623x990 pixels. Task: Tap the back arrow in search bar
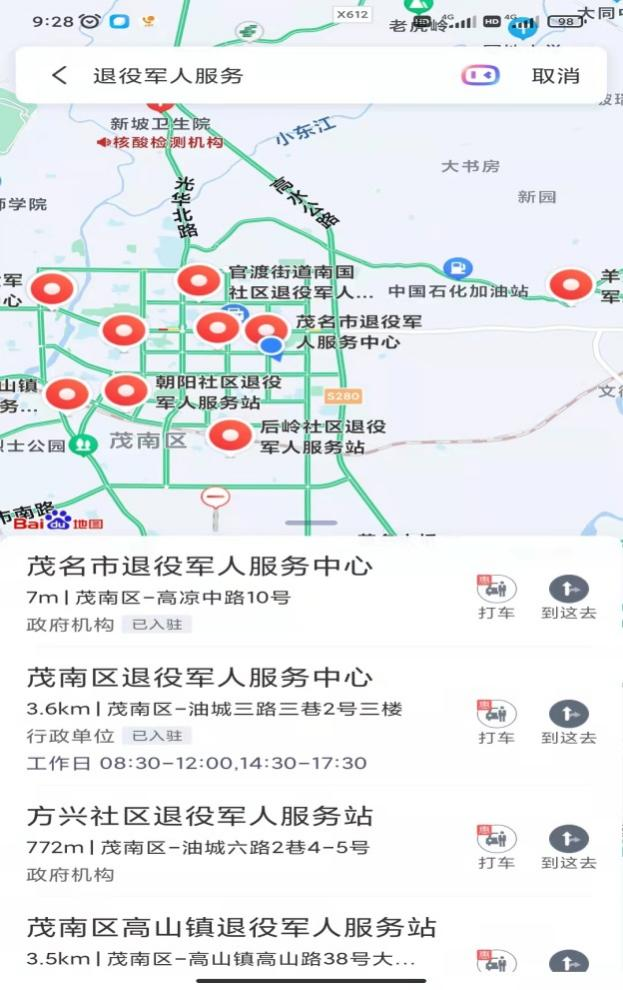(60, 76)
